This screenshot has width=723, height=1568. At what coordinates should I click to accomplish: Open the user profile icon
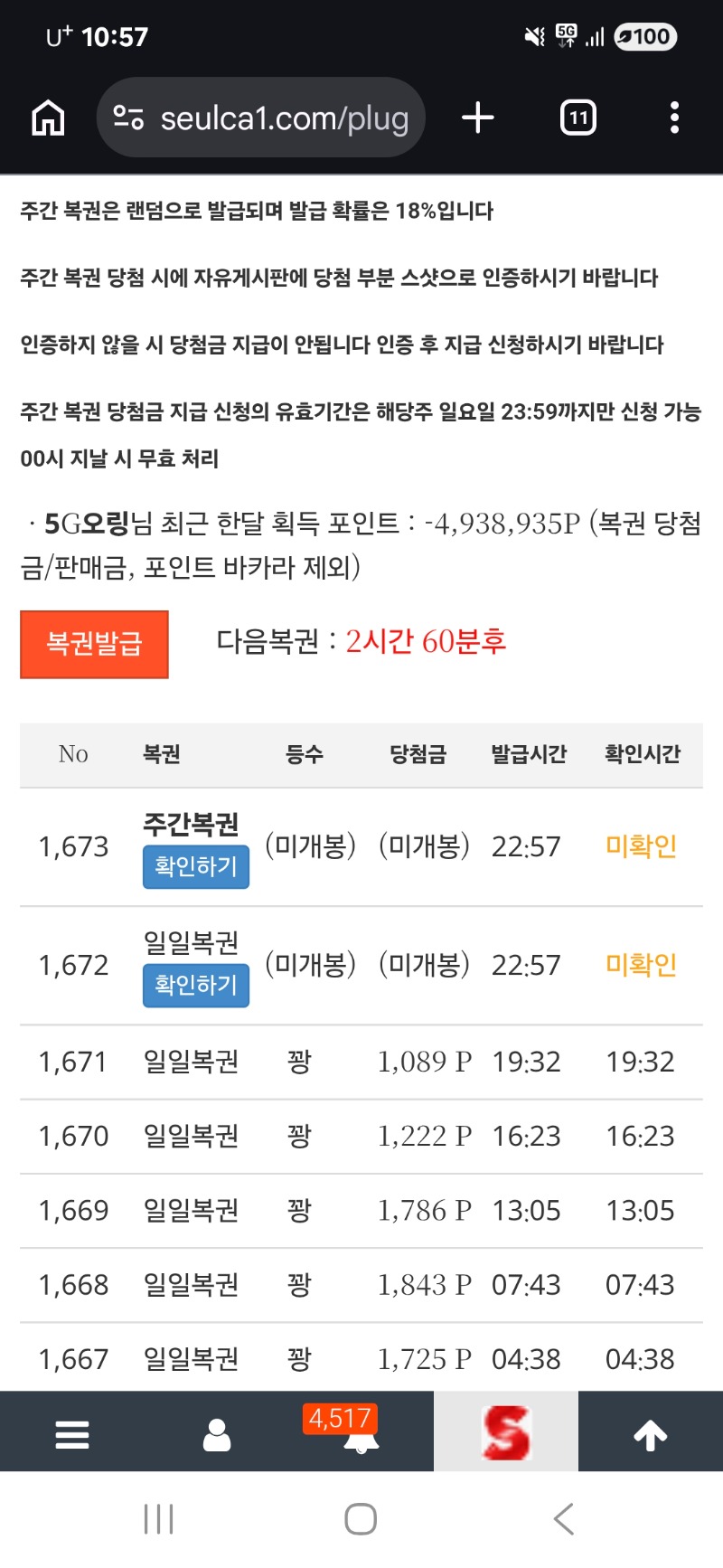[x=217, y=1433]
